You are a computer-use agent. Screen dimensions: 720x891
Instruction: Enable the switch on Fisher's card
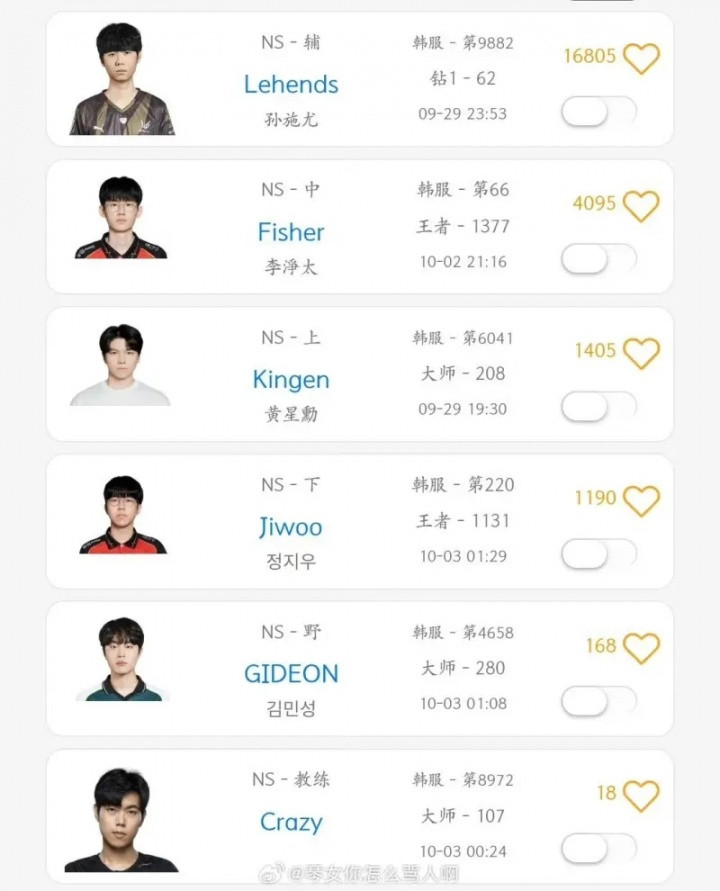coord(598,259)
